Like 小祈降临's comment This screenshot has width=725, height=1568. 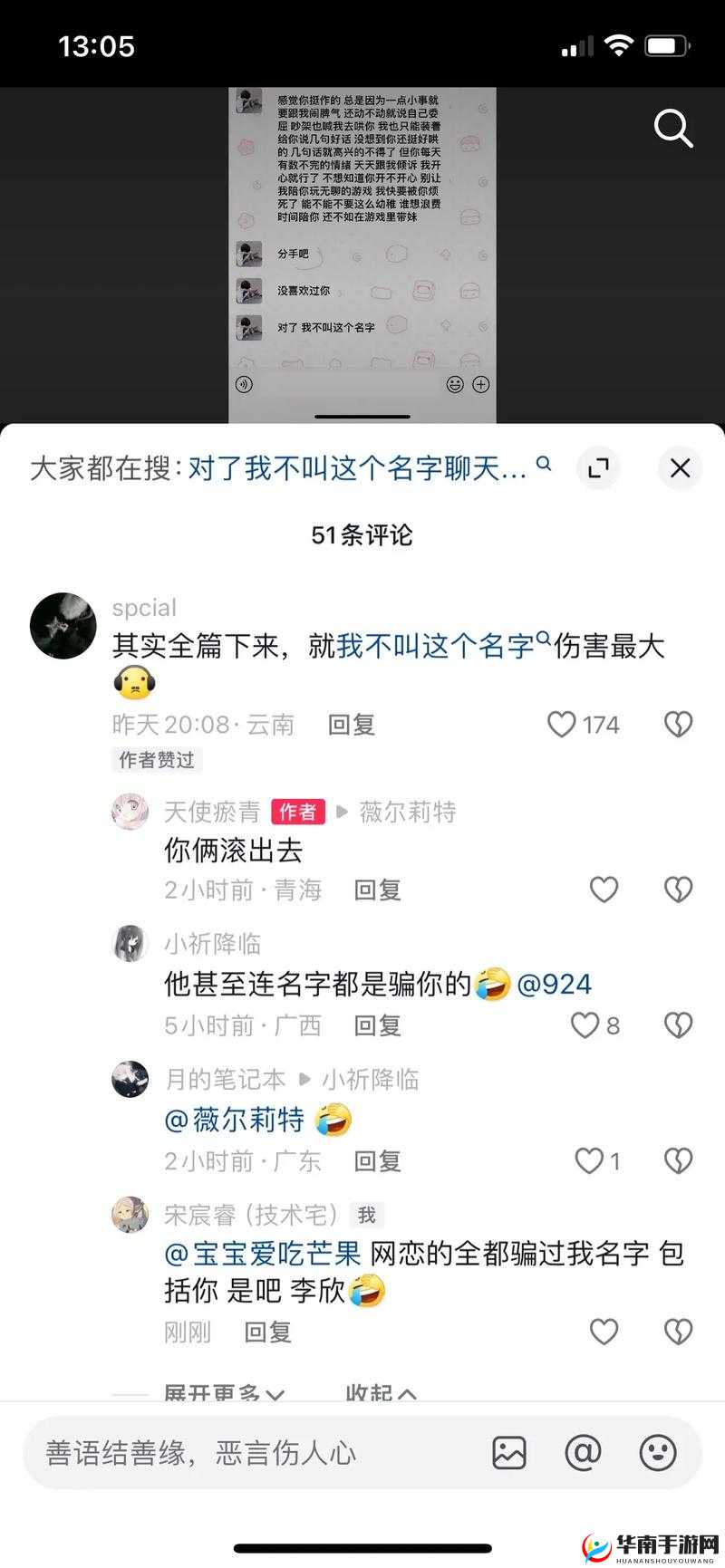tap(585, 1025)
